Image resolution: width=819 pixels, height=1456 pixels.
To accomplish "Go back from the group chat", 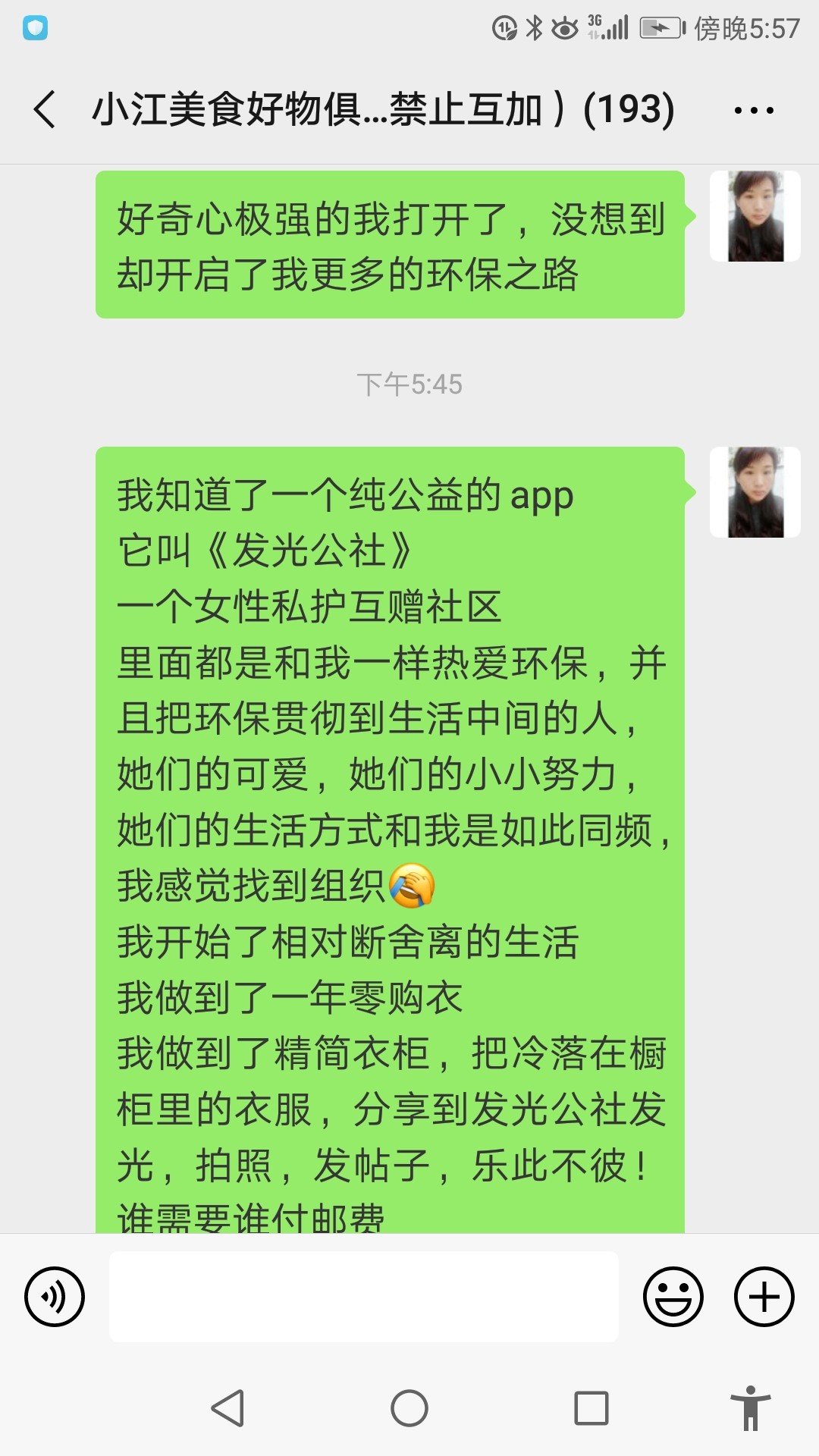I will pos(45,109).
